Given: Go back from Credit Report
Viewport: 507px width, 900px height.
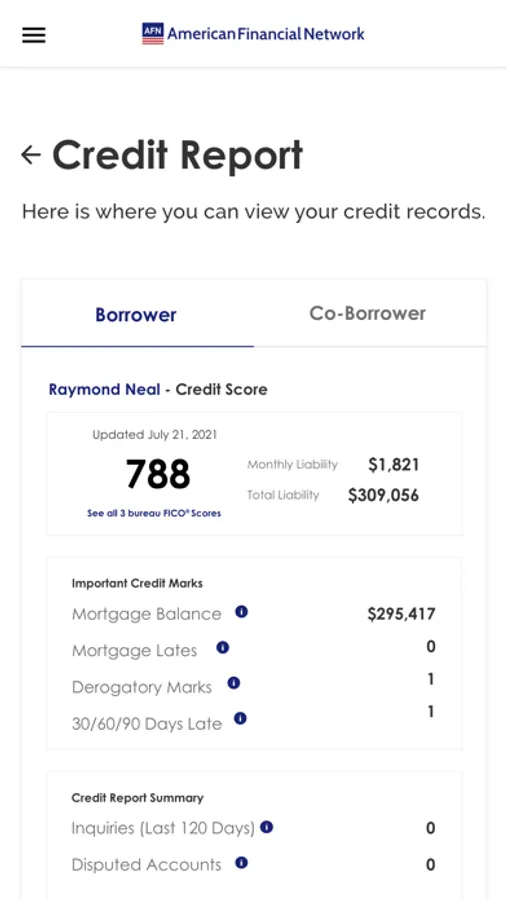Looking at the screenshot, I should tap(31, 154).
